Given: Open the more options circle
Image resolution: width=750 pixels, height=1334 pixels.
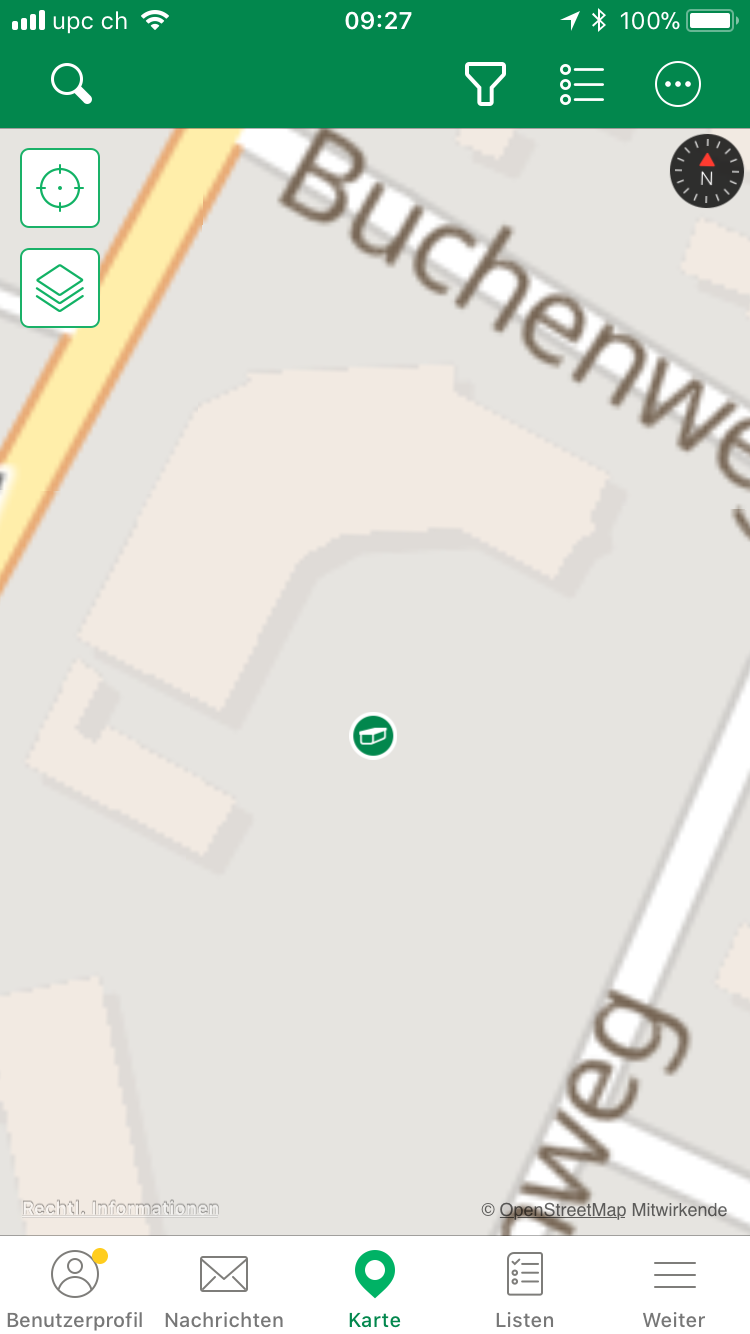Looking at the screenshot, I should coord(678,84).
